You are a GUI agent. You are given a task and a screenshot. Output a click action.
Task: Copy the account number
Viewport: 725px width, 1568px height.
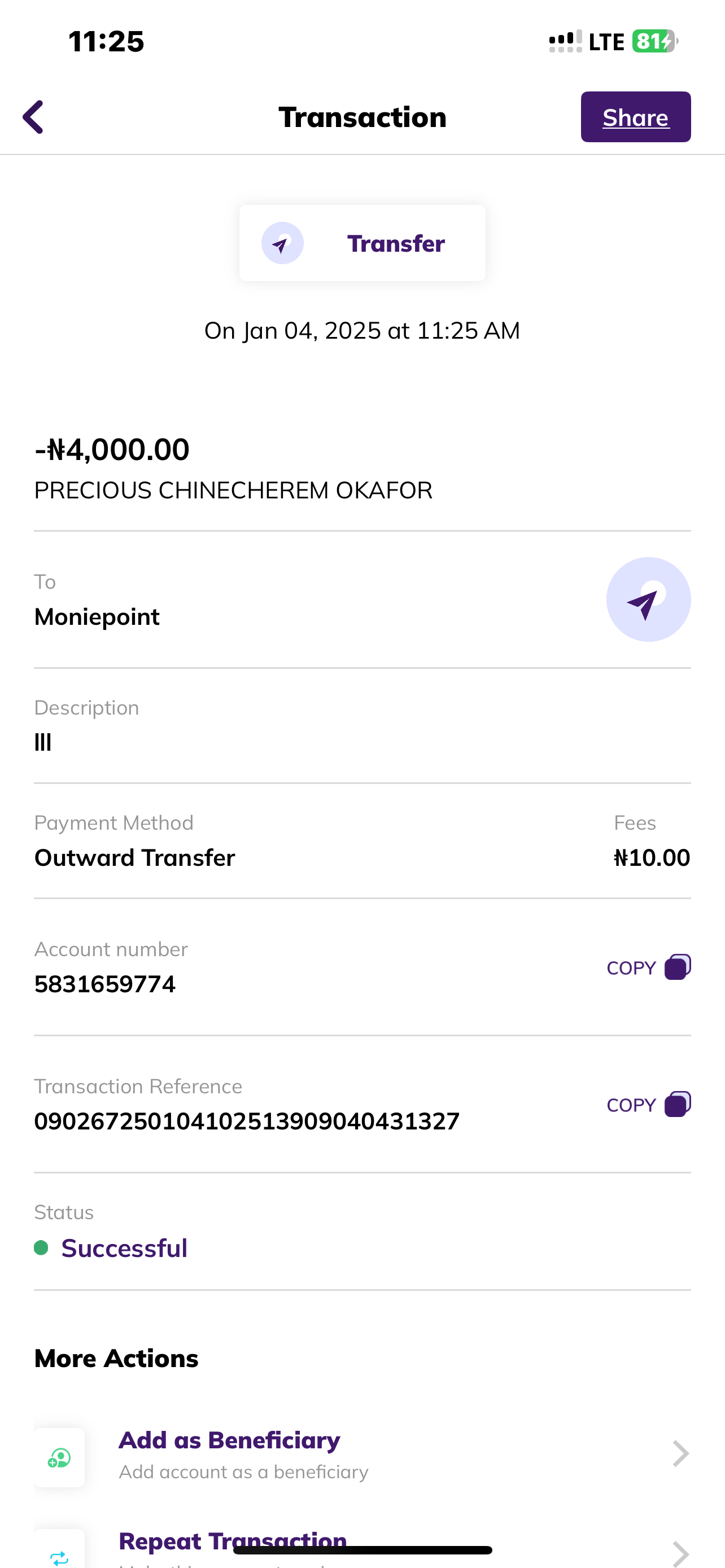pyautogui.click(x=648, y=967)
